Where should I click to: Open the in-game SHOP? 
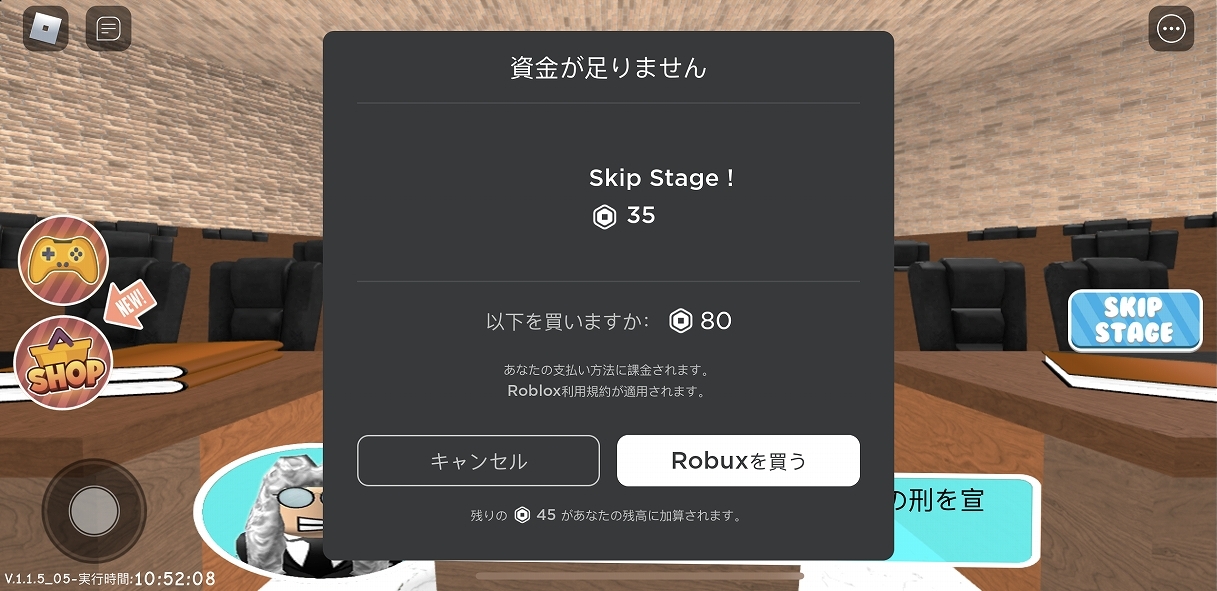pos(64,364)
